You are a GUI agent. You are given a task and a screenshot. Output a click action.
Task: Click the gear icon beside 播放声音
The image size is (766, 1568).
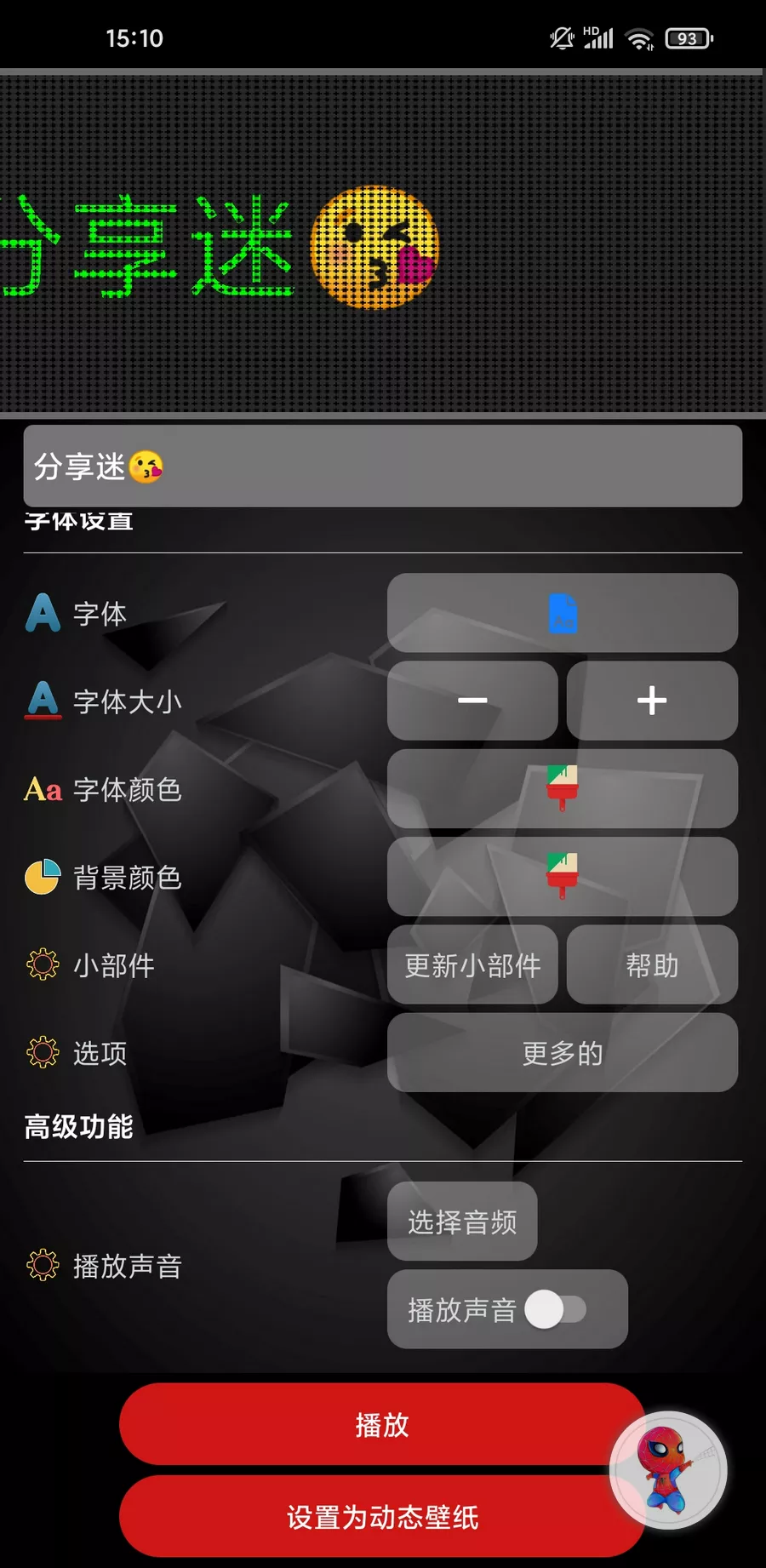tap(41, 1266)
